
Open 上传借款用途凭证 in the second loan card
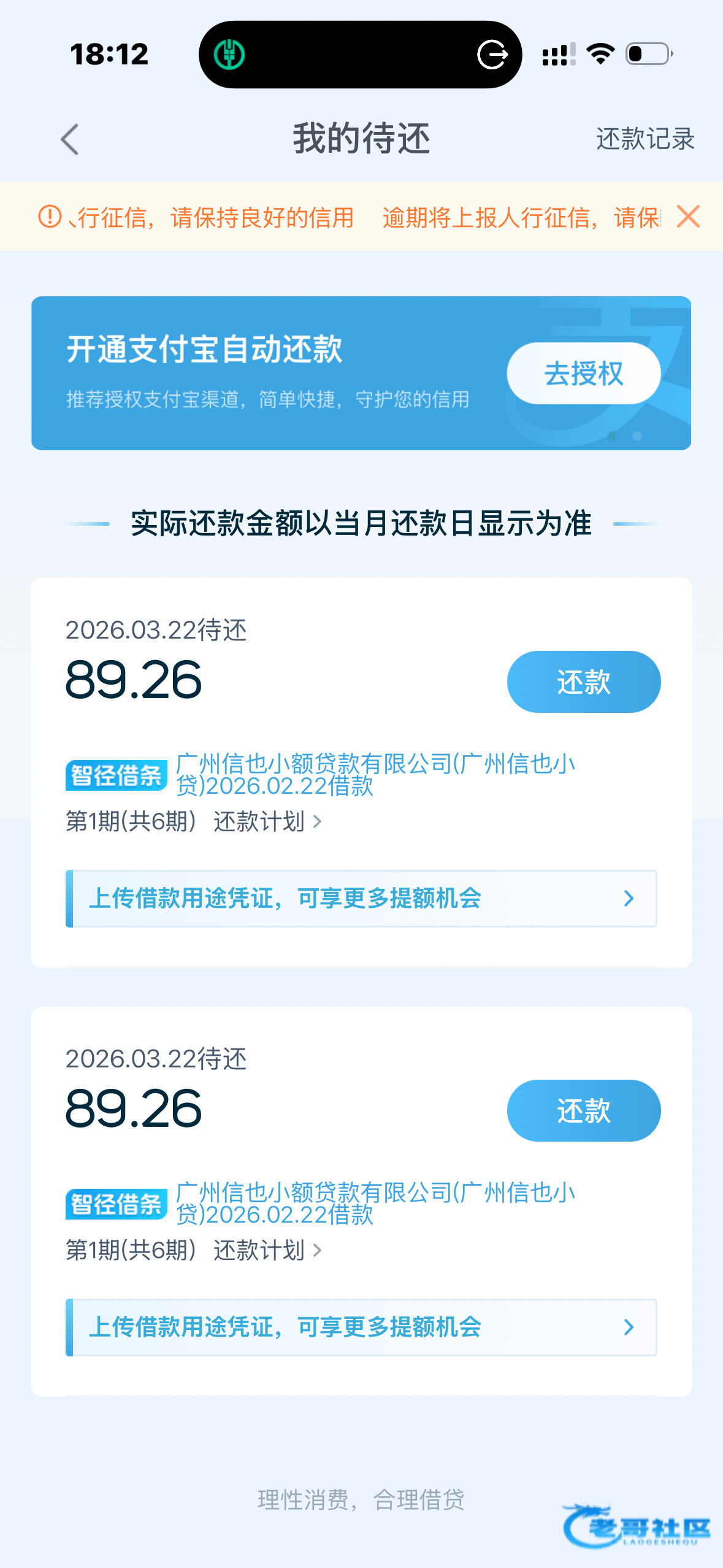tap(361, 1327)
